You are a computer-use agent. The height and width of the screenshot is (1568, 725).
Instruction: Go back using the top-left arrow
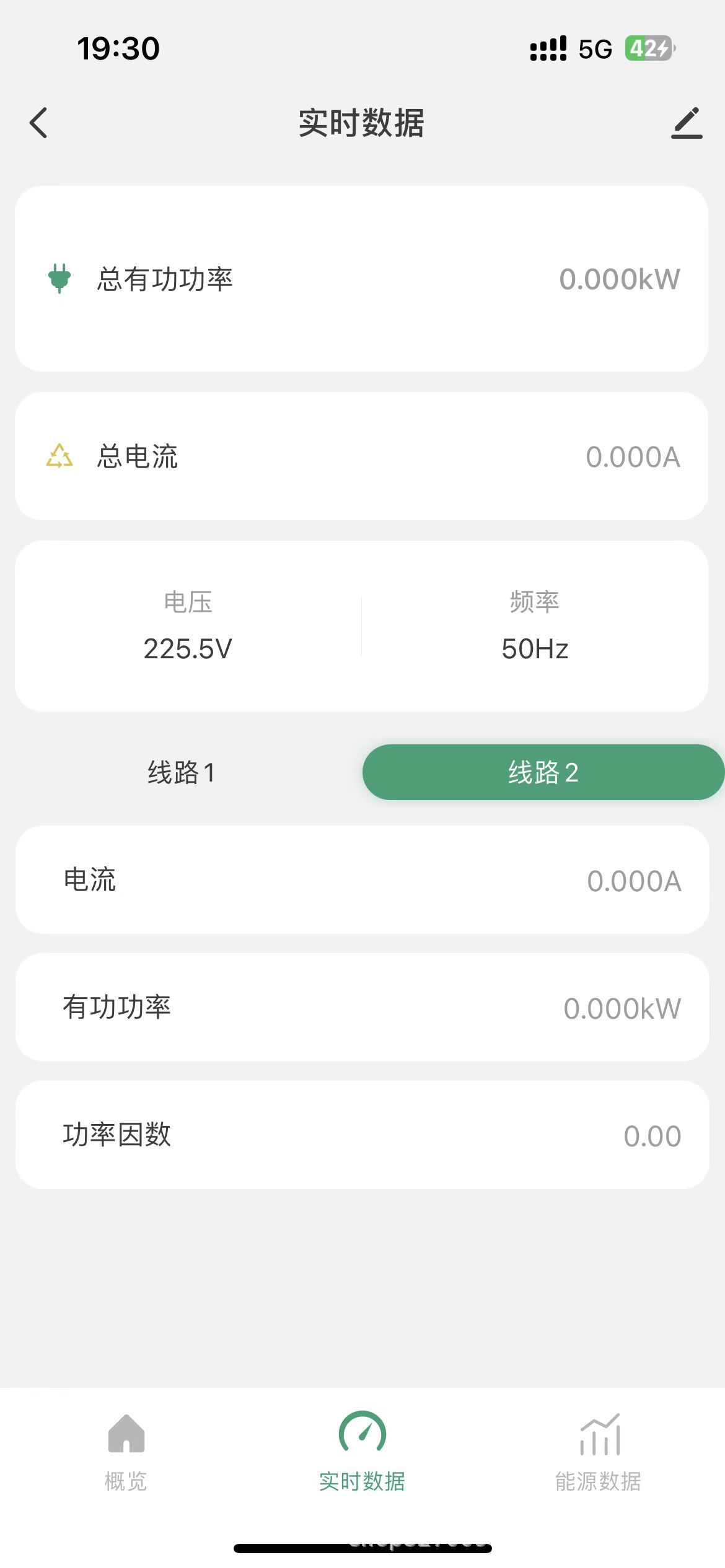point(38,123)
